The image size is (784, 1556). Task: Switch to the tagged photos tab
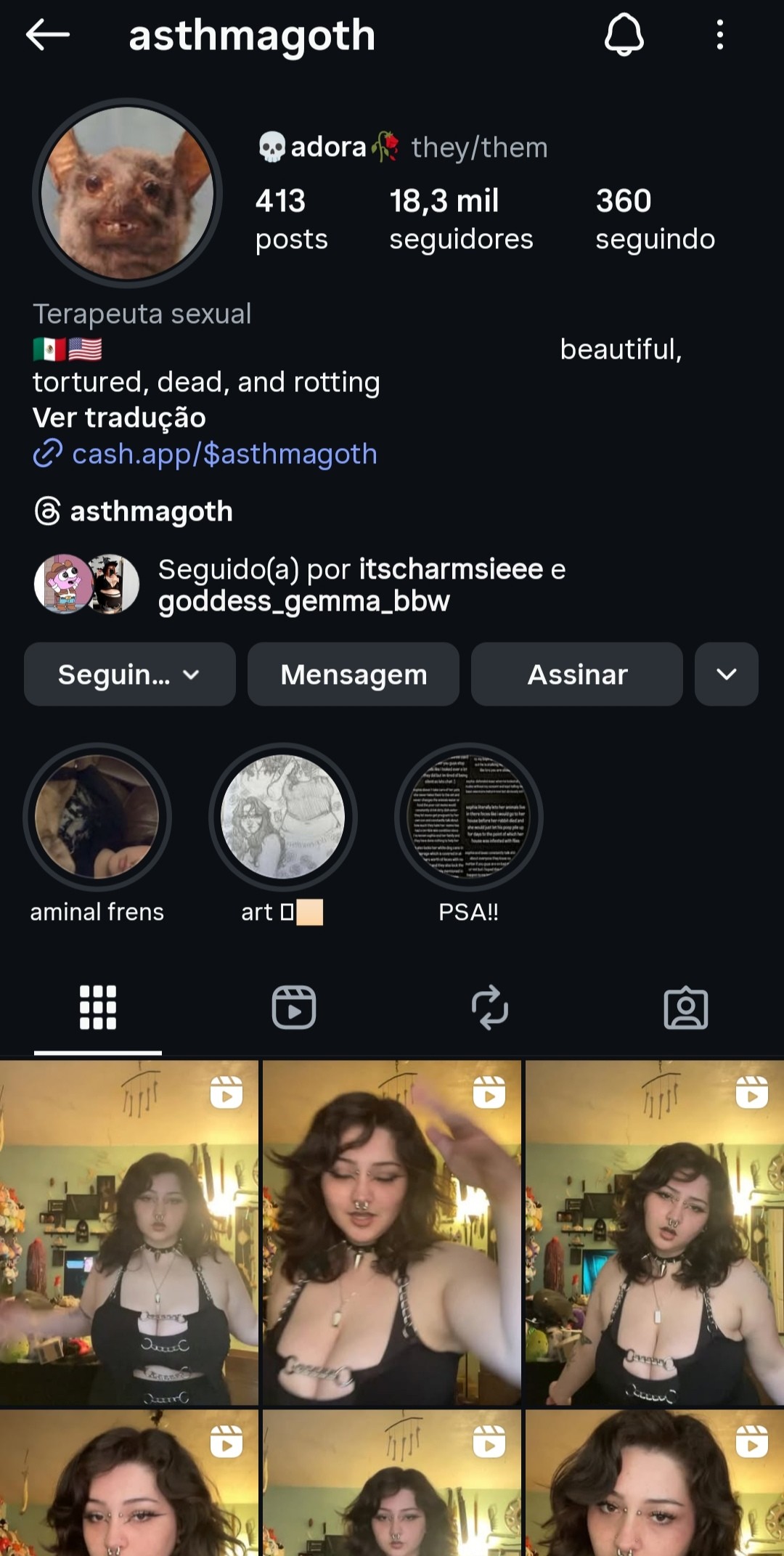click(686, 1008)
